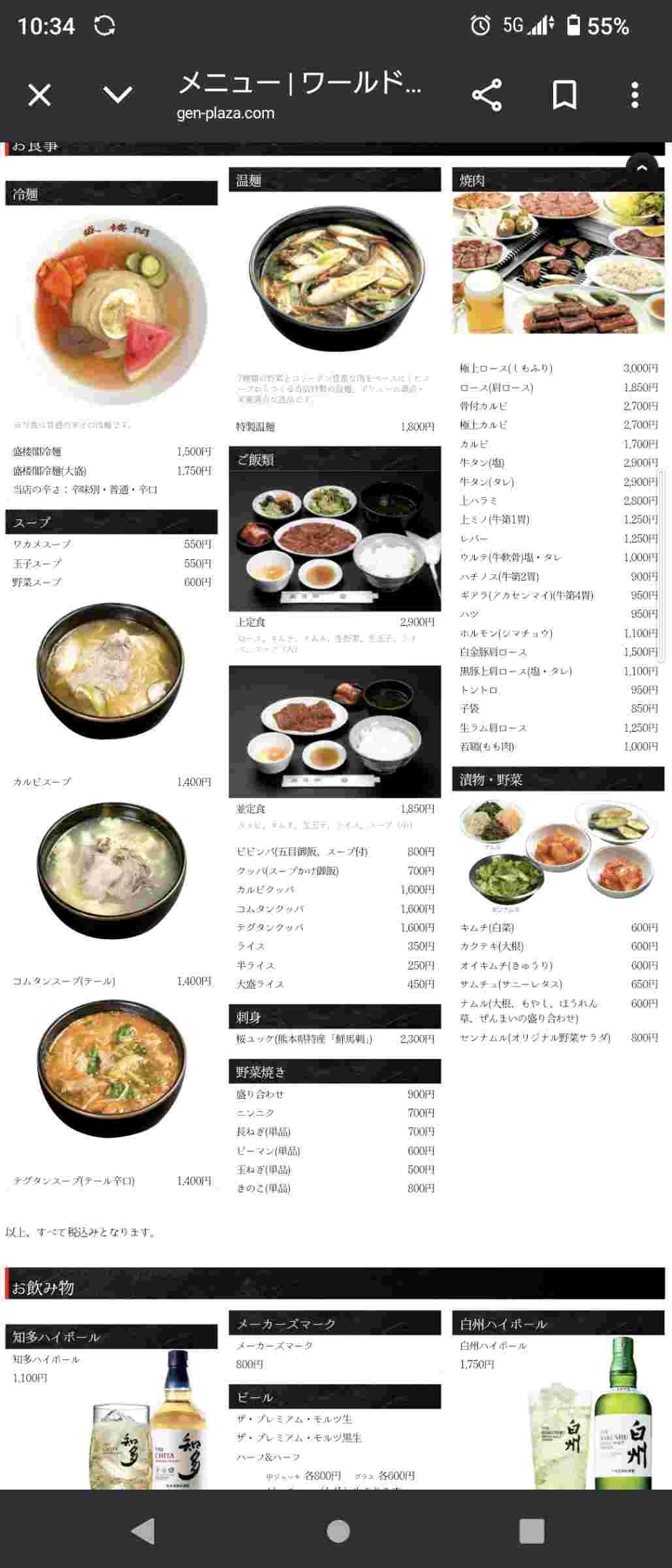Bookmark the gen-plaza menu page

click(564, 96)
